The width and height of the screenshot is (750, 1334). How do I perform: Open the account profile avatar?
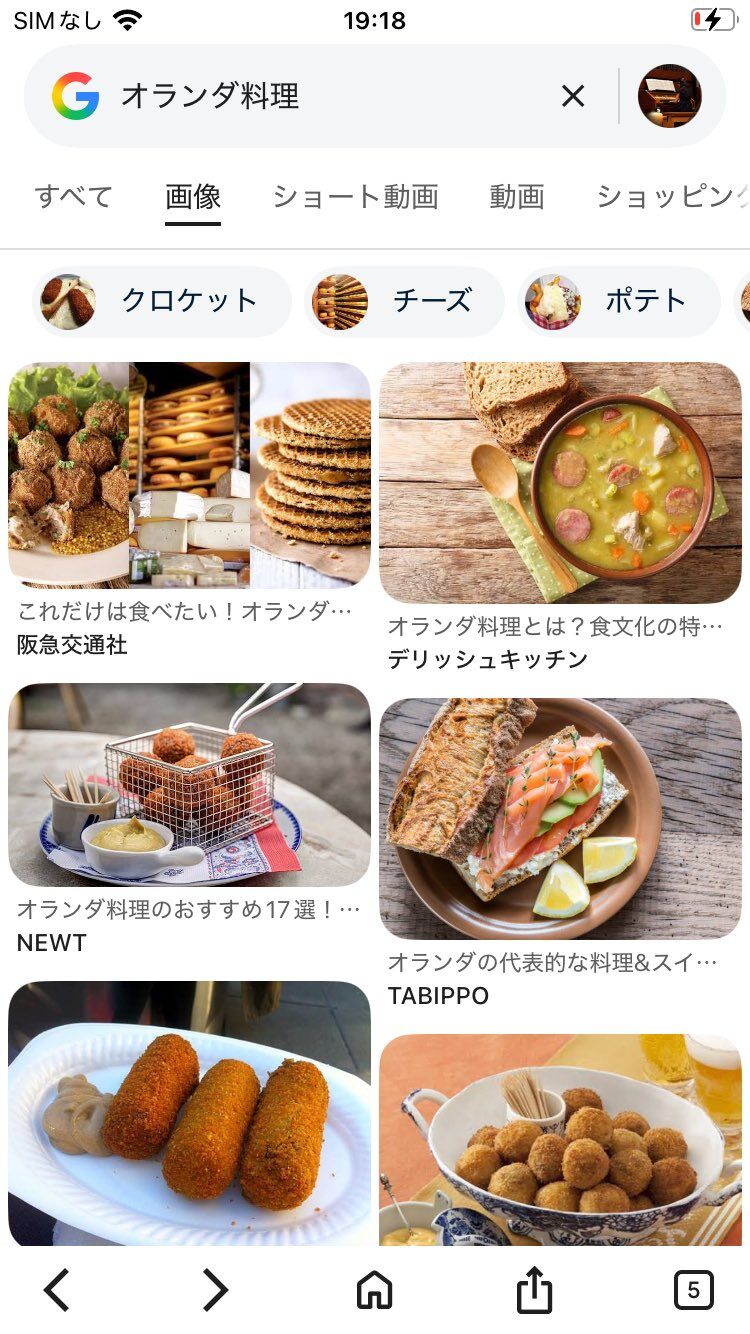tap(671, 95)
